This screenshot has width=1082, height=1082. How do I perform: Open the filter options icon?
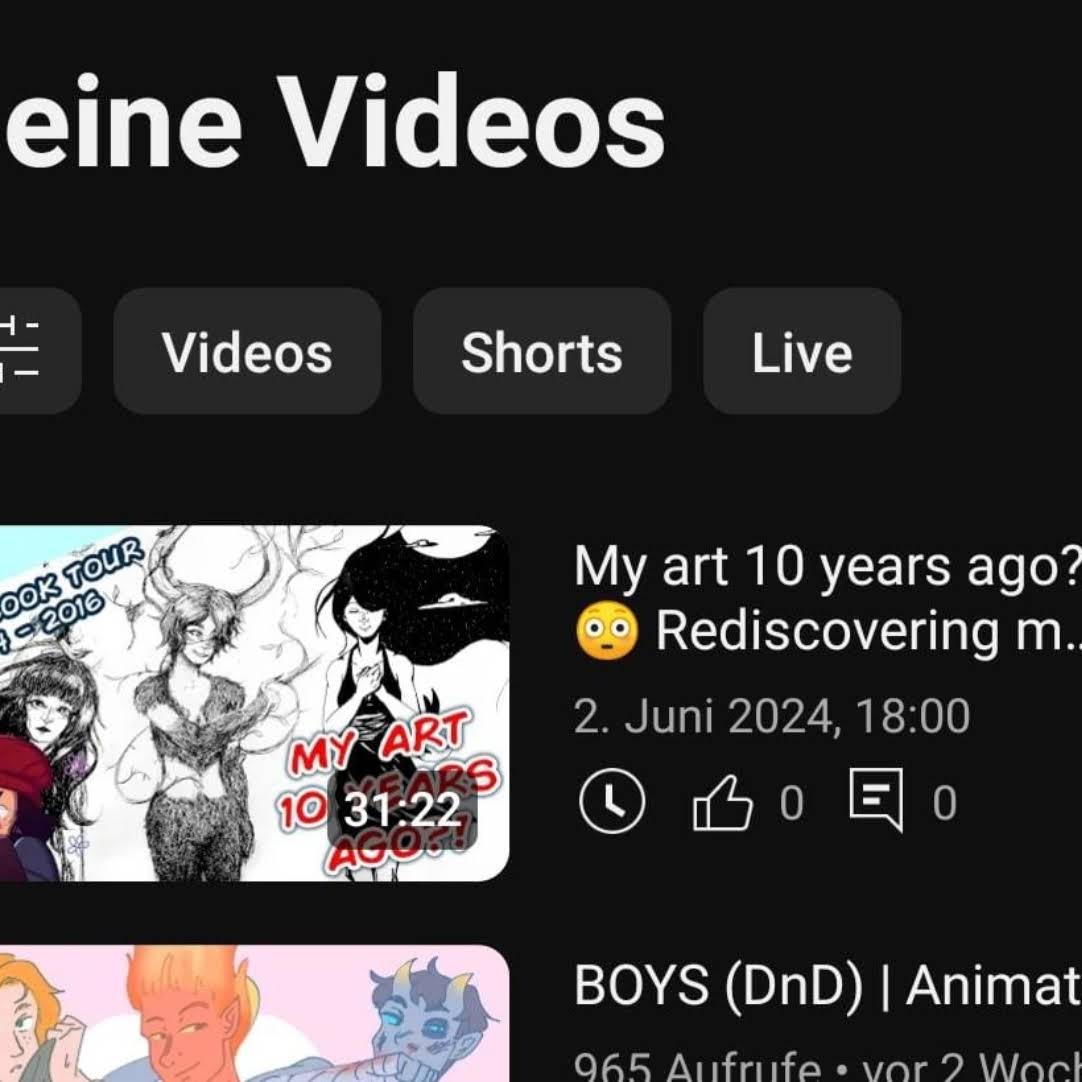tap(28, 351)
